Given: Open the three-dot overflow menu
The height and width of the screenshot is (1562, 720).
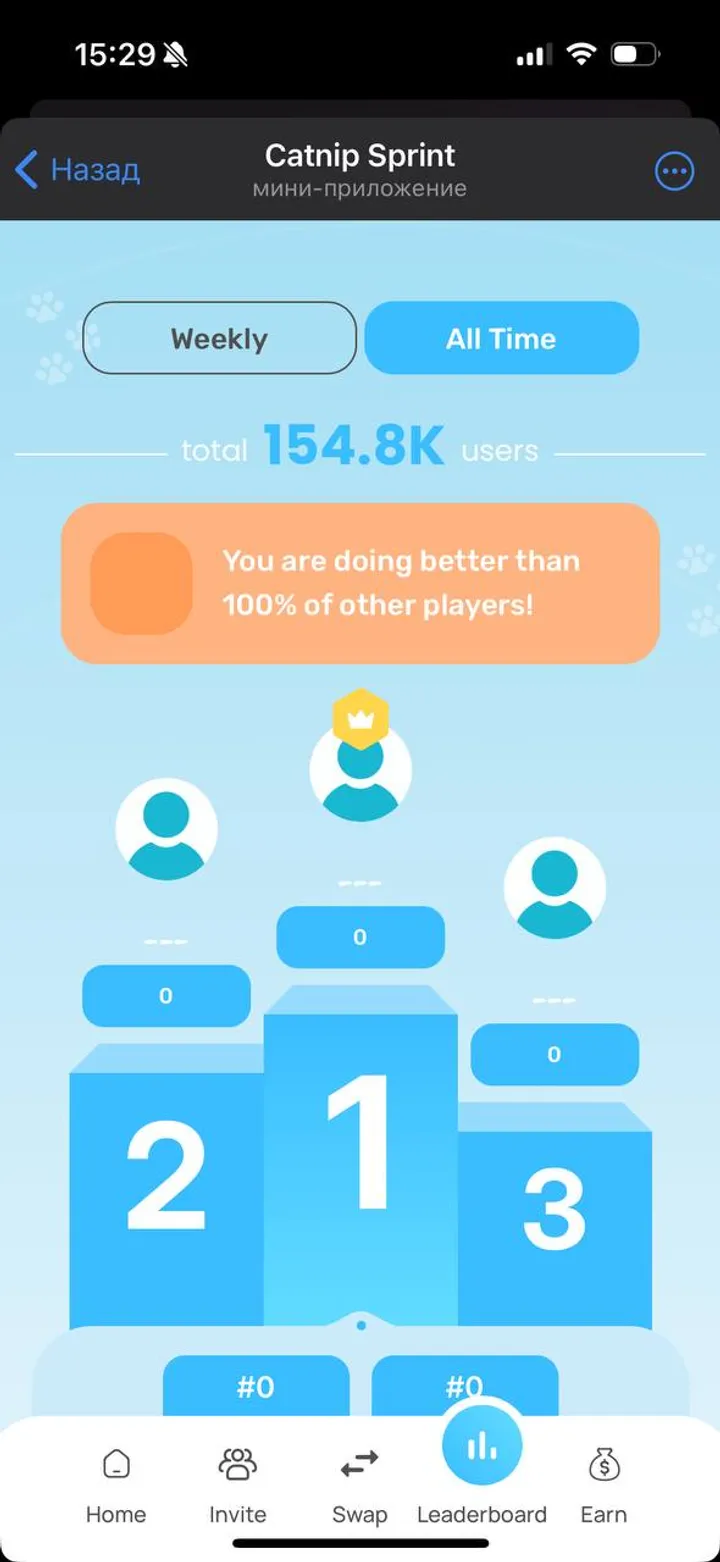Looking at the screenshot, I should coord(674,172).
